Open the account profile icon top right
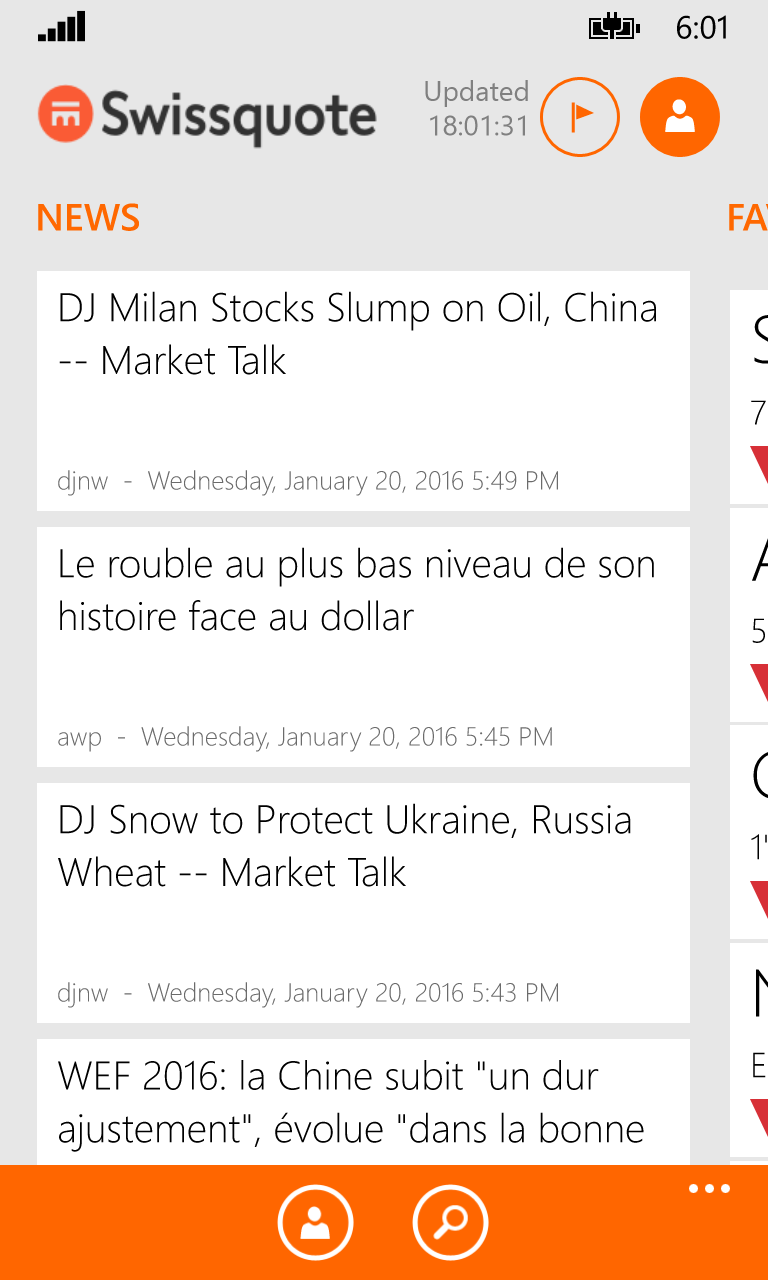The image size is (768, 1280). 679,116
